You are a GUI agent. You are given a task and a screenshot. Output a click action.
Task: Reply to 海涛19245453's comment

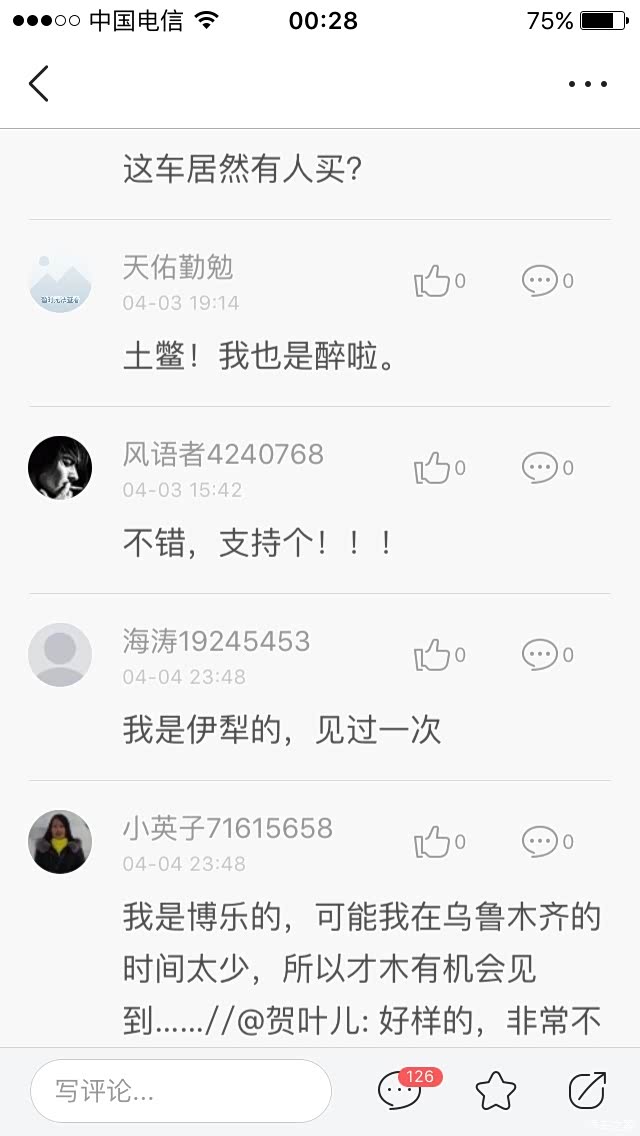pos(540,655)
